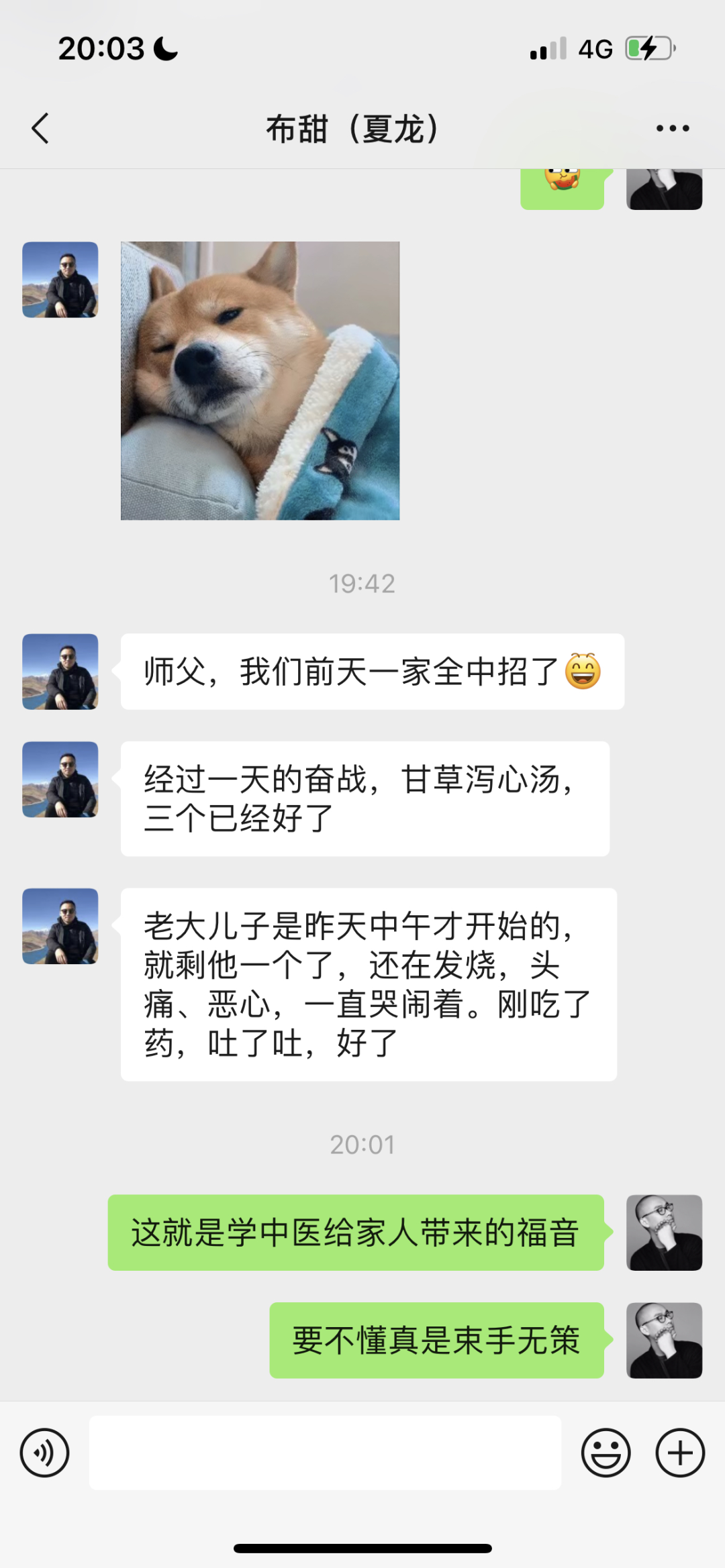
Task: Tap the message text input field
Action: point(326,1451)
